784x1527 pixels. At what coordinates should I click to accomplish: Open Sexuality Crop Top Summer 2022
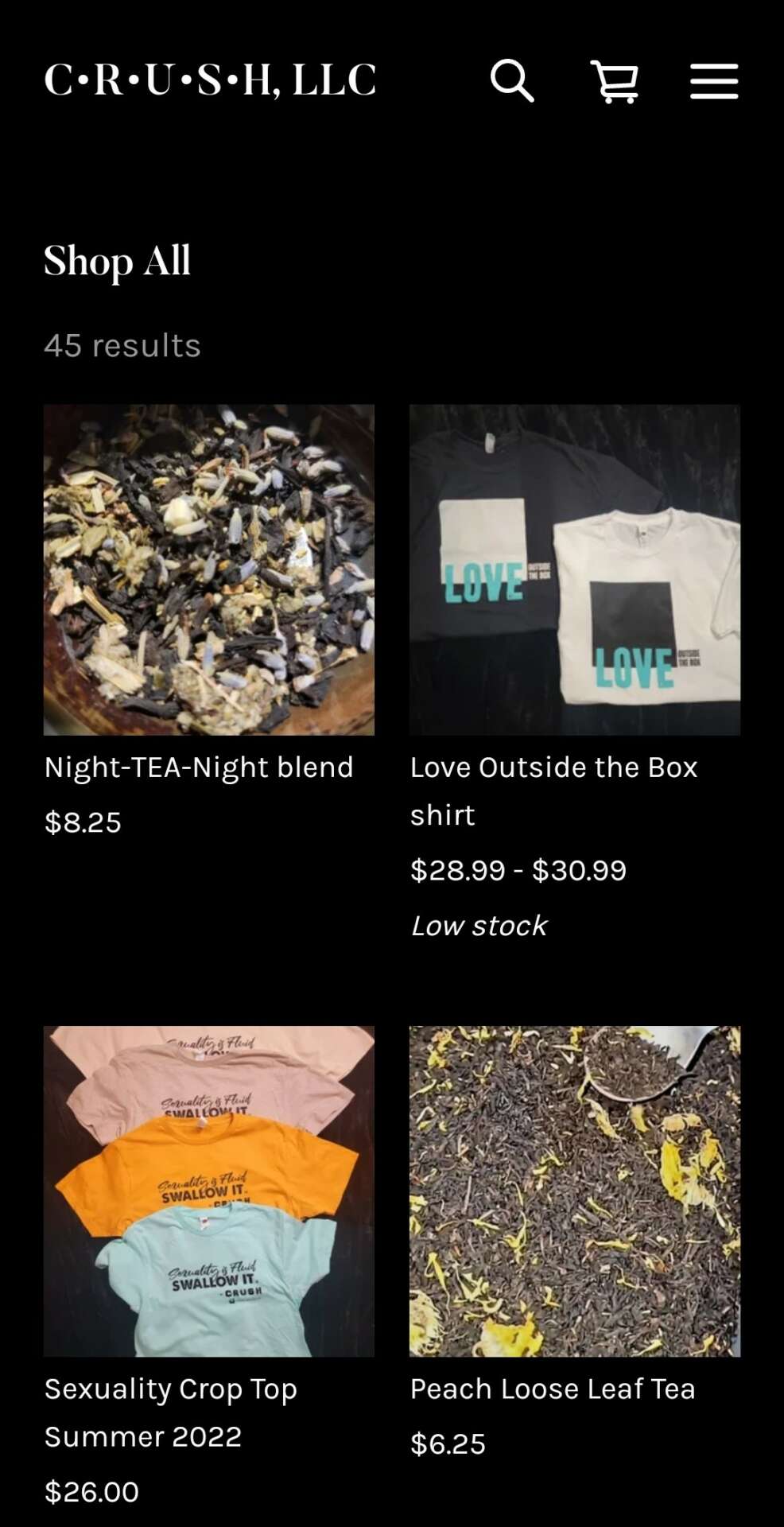pos(208,1191)
